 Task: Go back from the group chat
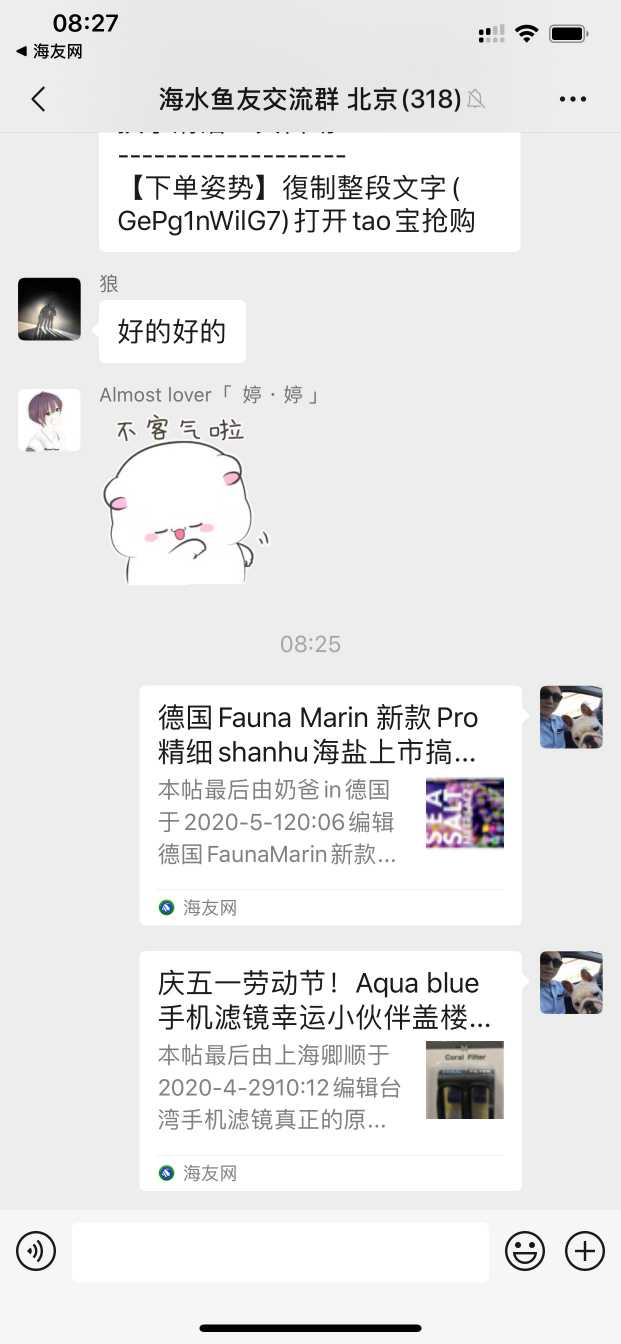[x=38, y=99]
